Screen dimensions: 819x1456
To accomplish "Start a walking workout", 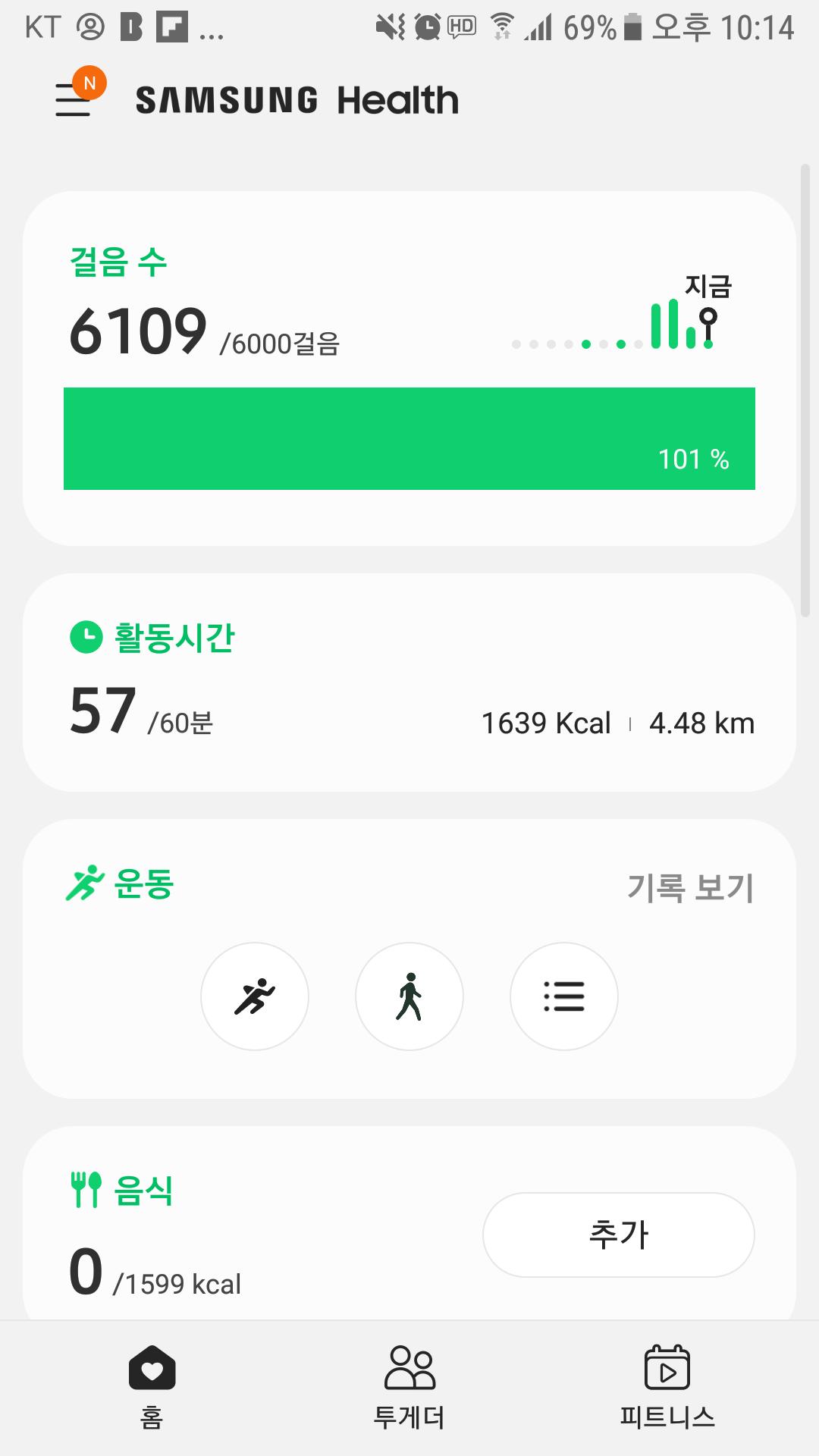I will click(409, 996).
